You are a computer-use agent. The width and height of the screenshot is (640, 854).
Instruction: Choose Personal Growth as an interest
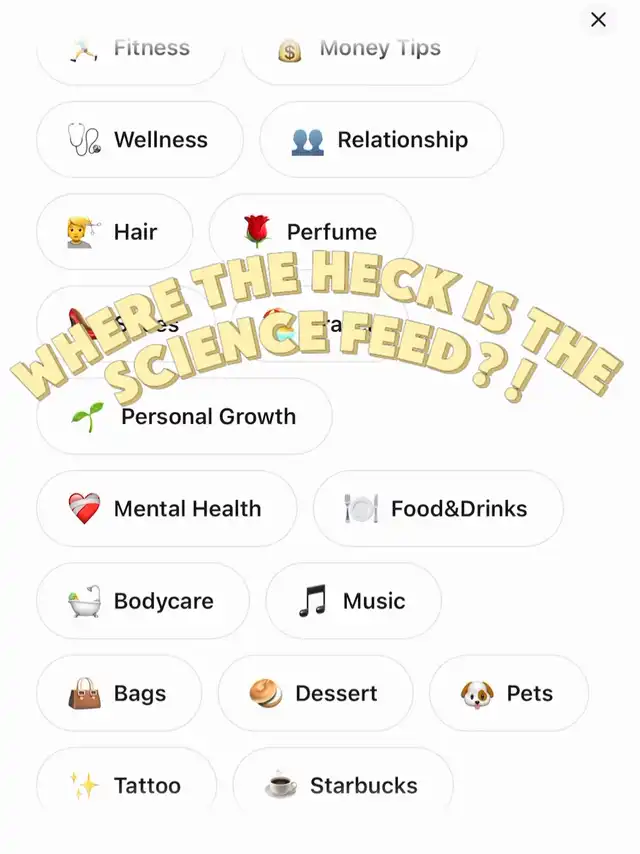(184, 416)
